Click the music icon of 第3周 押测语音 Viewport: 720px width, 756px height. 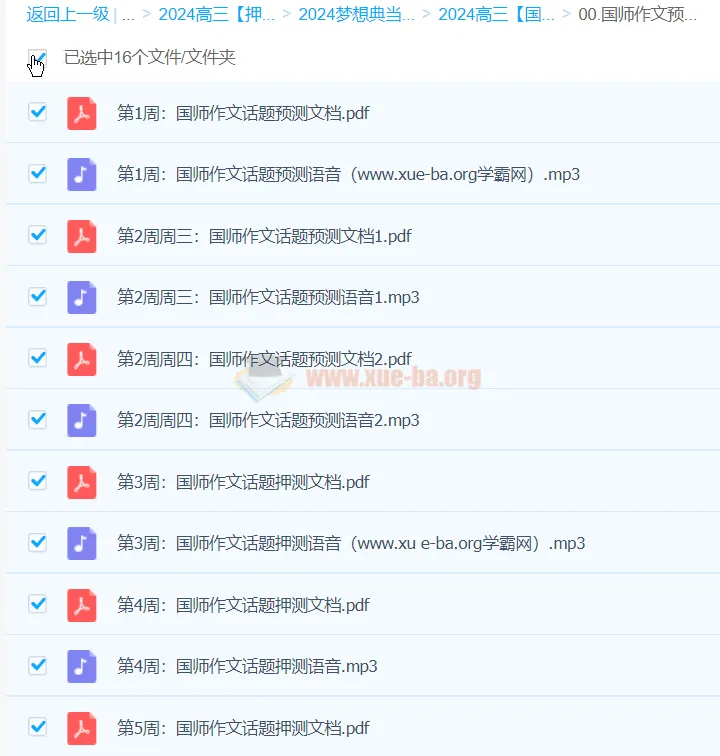(82, 542)
